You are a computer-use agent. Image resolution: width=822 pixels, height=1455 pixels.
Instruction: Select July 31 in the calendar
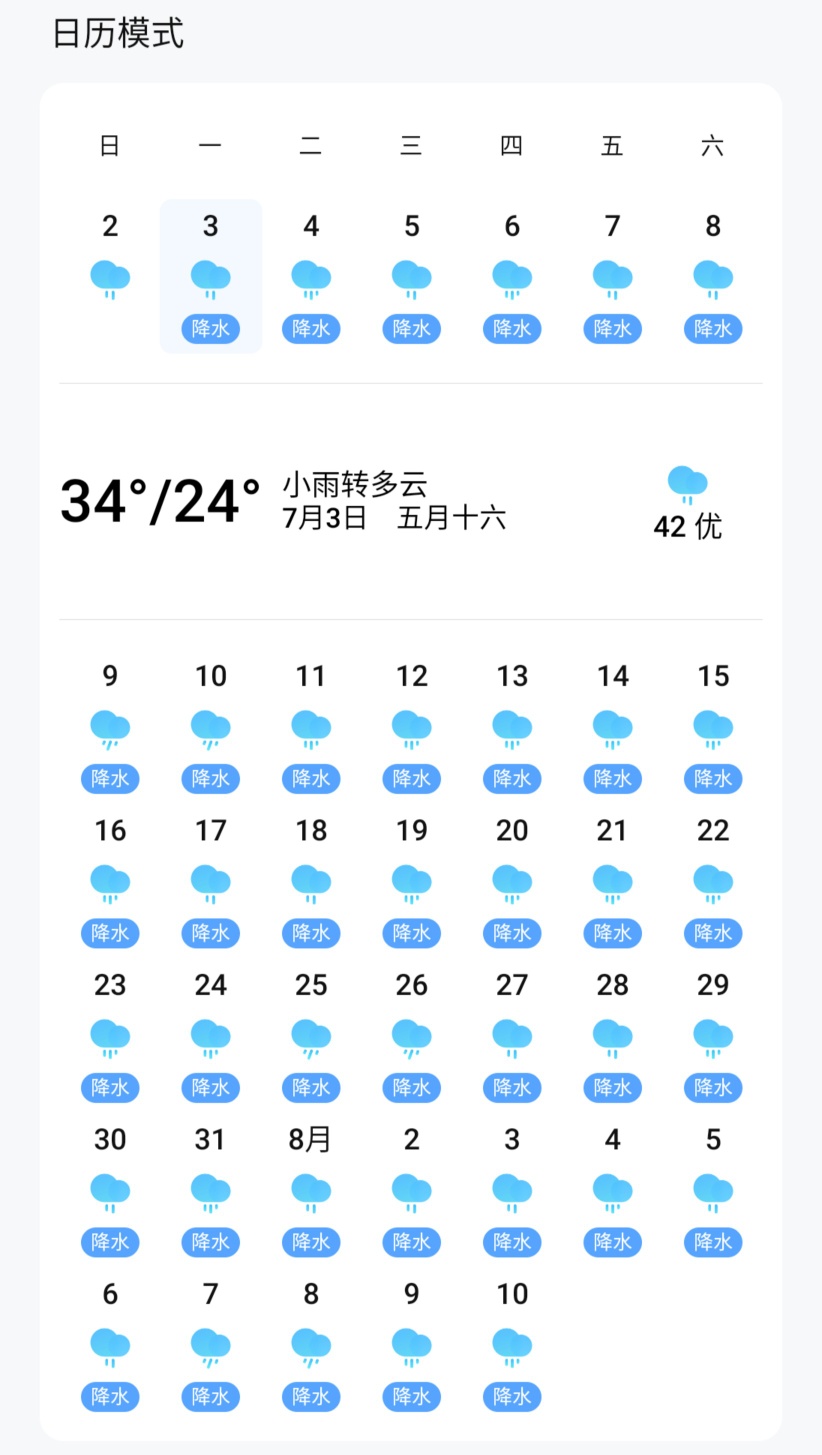point(210,1191)
